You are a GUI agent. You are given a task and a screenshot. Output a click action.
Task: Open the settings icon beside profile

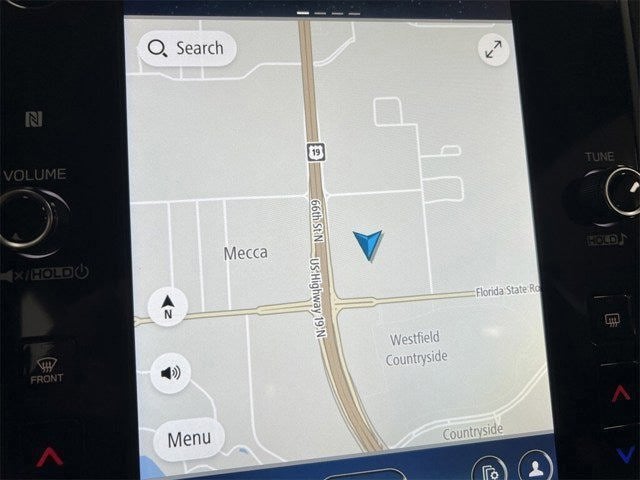[x=491, y=470]
